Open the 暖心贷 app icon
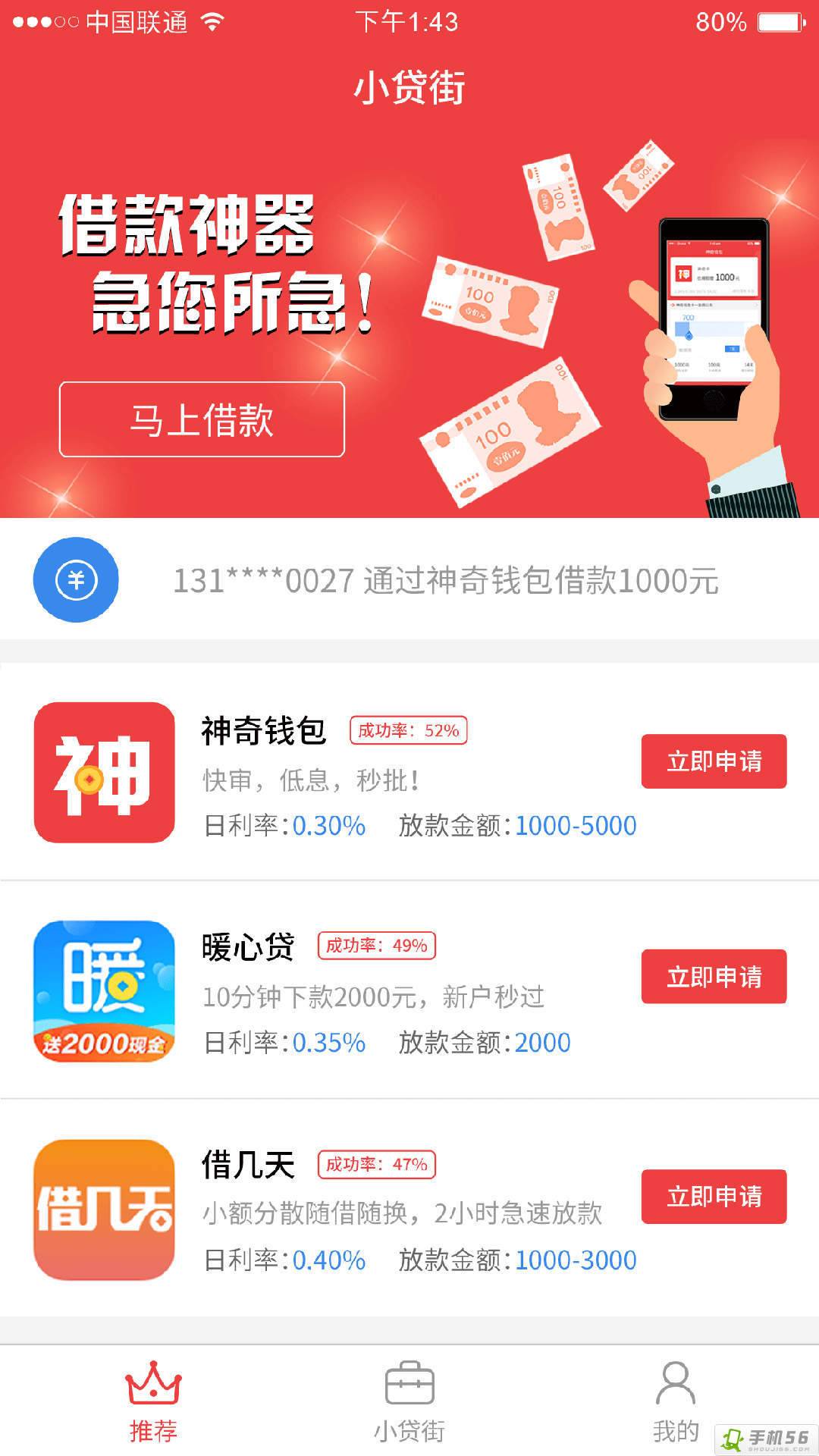The width and height of the screenshot is (819, 1456). (x=105, y=991)
